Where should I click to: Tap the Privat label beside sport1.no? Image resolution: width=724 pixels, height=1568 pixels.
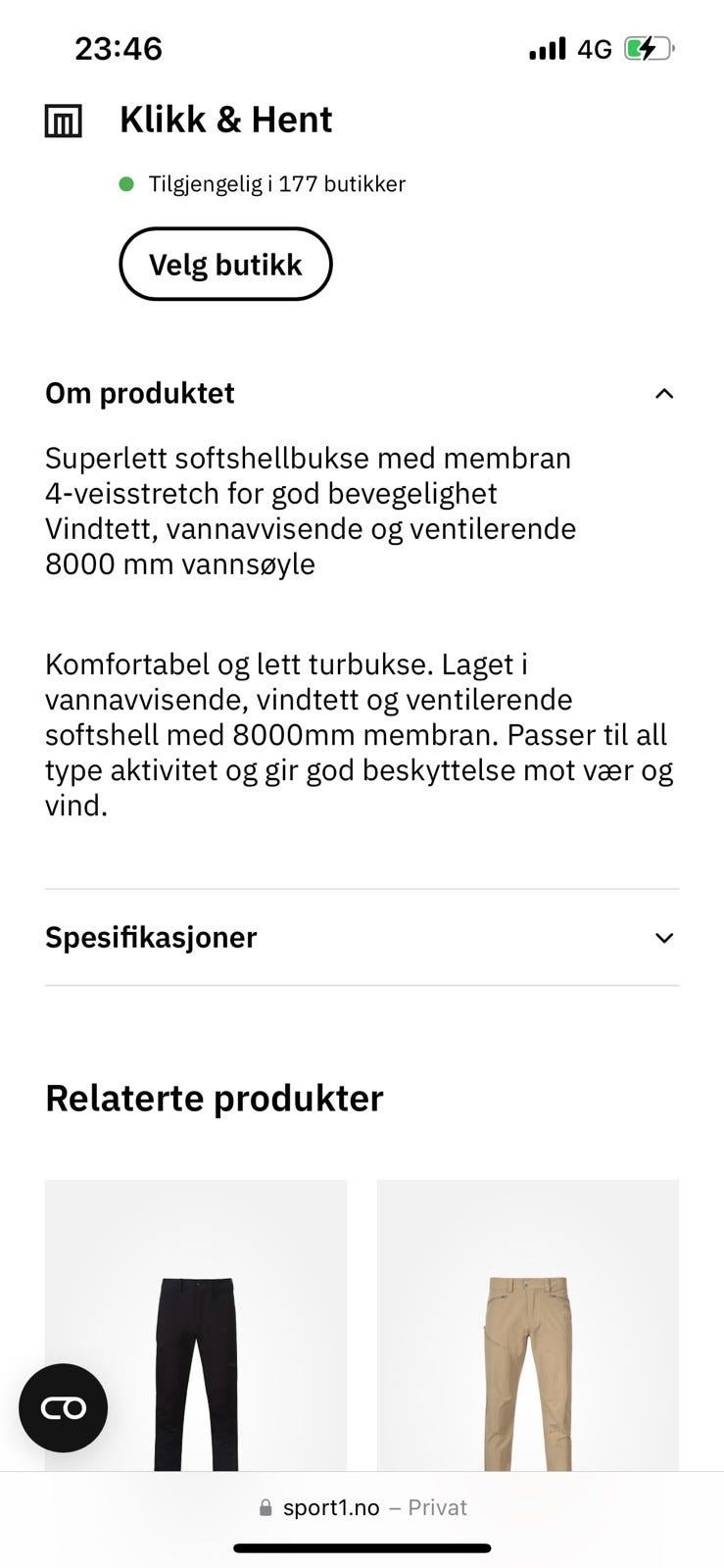point(437,1507)
